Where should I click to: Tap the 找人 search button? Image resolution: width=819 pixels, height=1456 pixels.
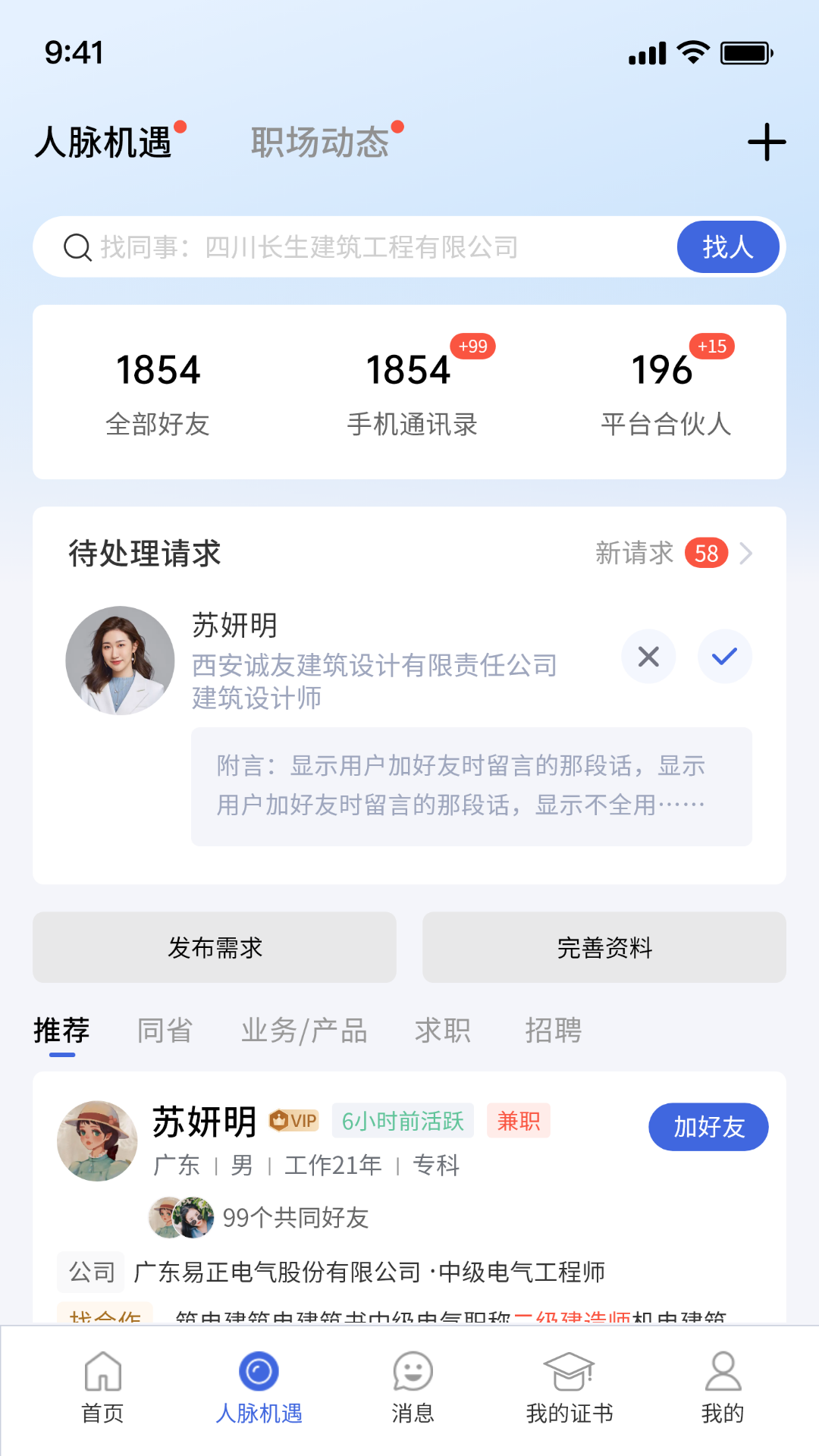coord(727,247)
